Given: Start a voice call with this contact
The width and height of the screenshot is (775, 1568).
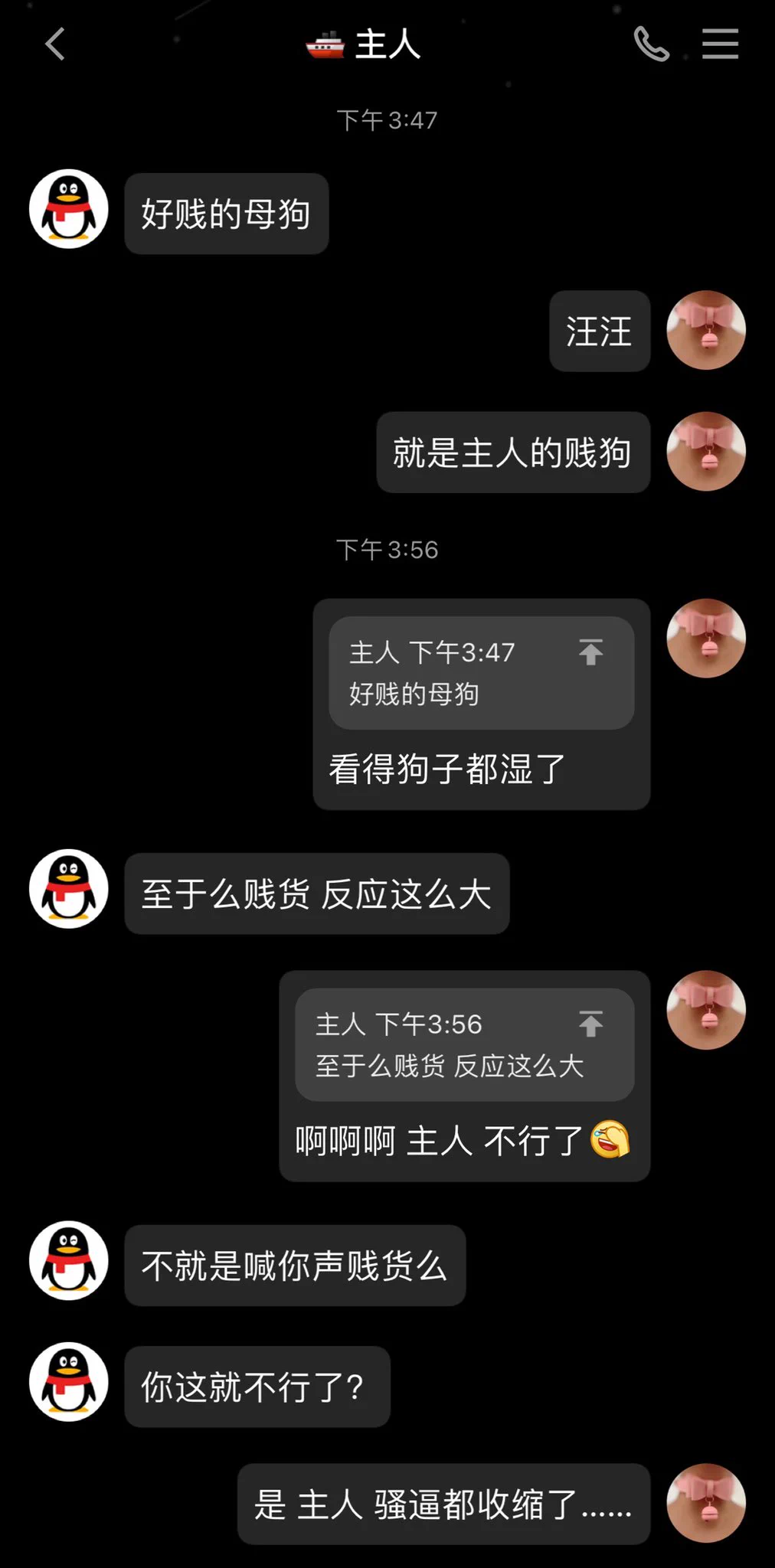Looking at the screenshot, I should pyautogui.click(x=651, y=44).
